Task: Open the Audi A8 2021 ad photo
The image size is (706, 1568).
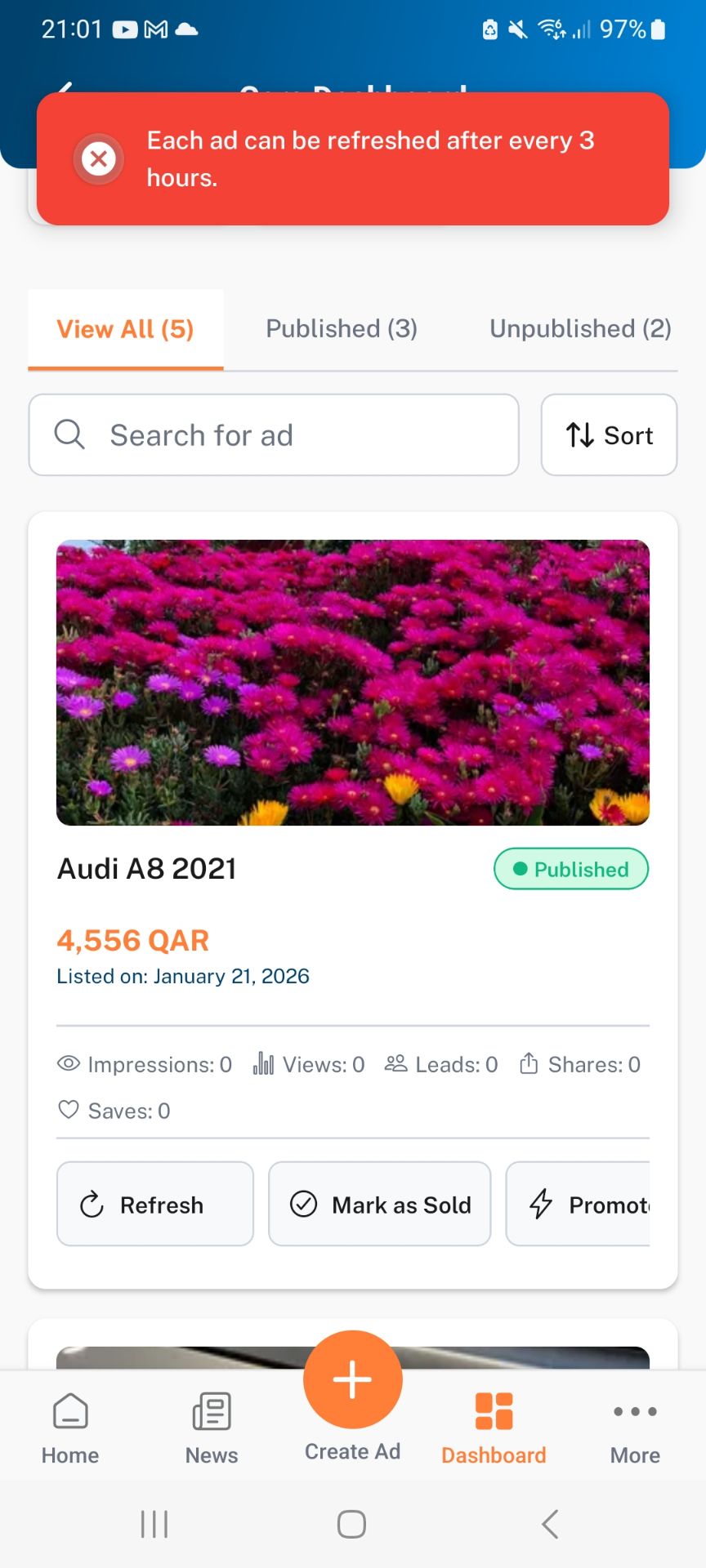Action: pos(353,683)
